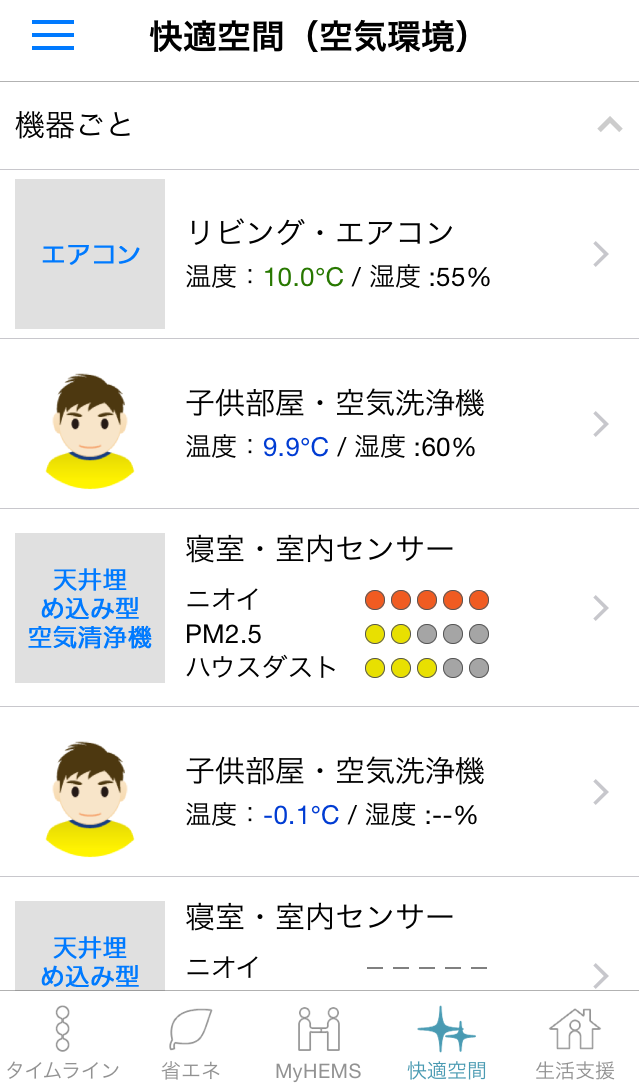Go to the MyHEMS tab
Image resolution: width=639 pixels, height=1089 pixels.
318,1042
